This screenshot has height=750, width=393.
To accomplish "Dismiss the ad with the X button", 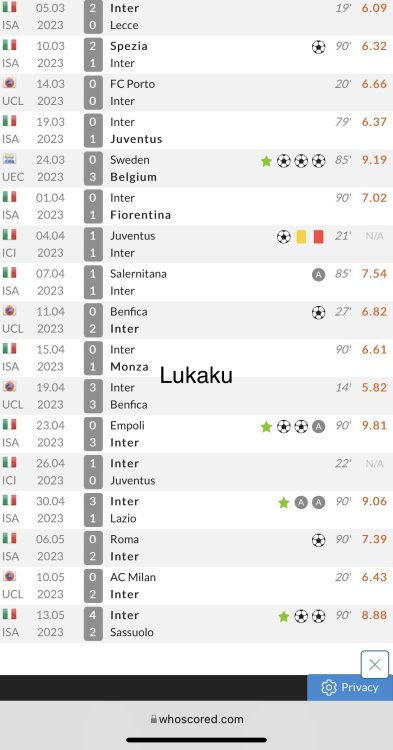I will [x=375, y=664].
